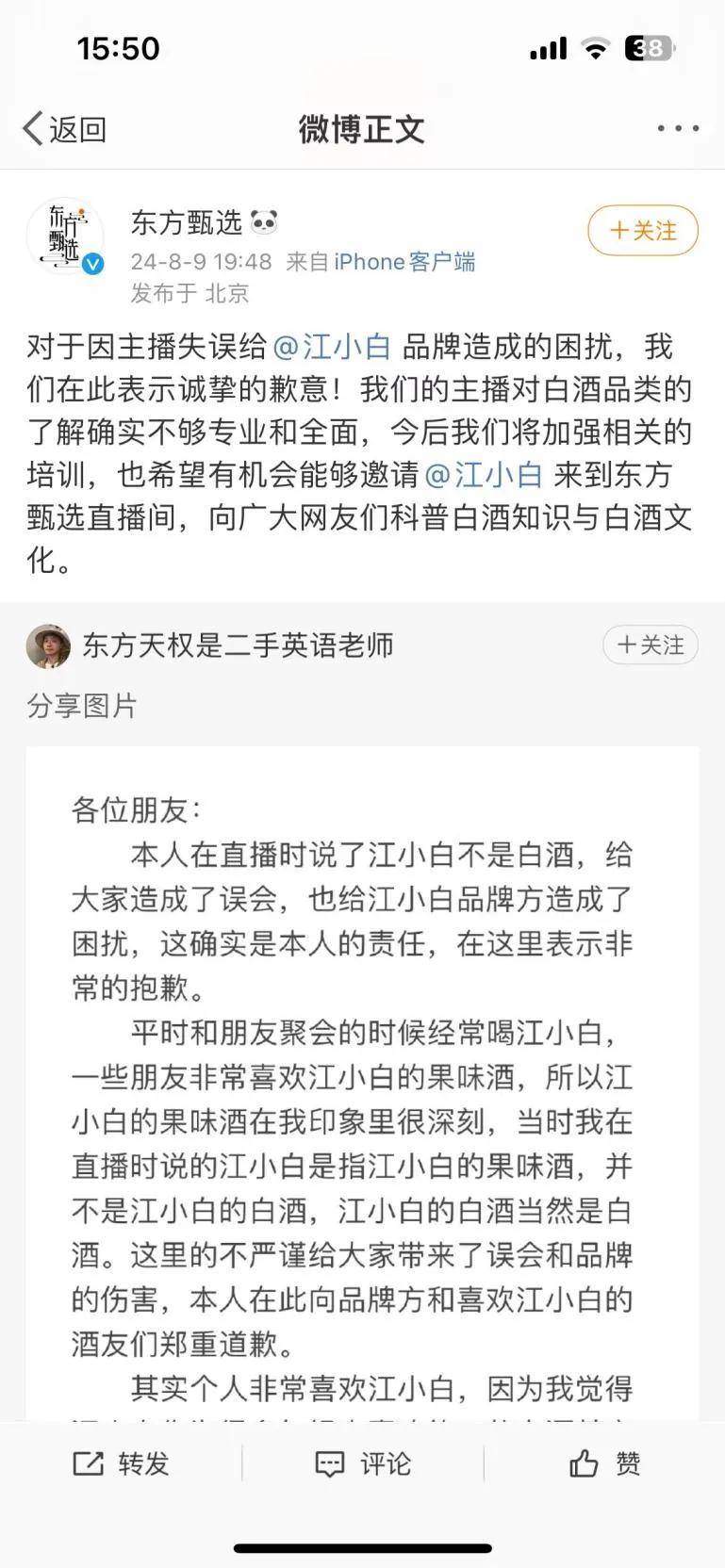This screenshot has width=725, height=1568.
Task: Follow 东方天权是二手英语老师
Action: (650, 645)
